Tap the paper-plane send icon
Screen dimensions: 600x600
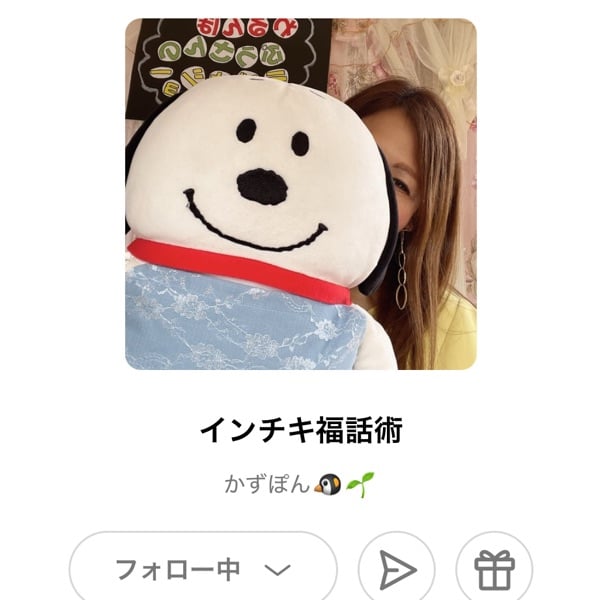click(x=397, y=571)
